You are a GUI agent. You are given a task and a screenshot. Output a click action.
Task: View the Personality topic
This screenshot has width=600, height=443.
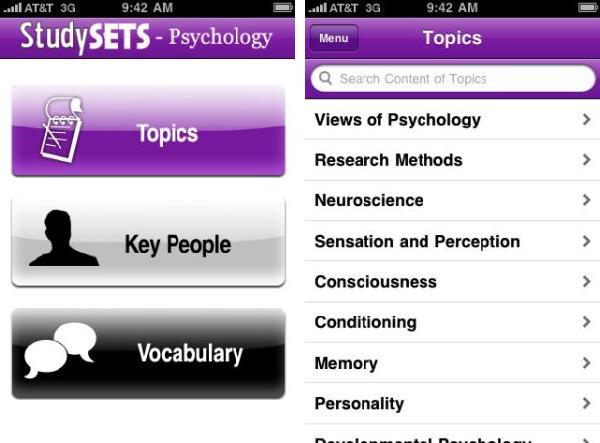452,403
